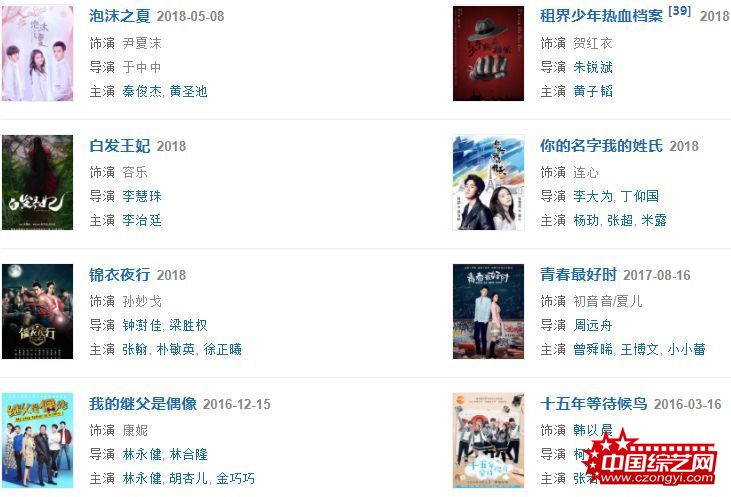Open actor 李治廷's page
731x497 pixels.
(x=142, y=220)
